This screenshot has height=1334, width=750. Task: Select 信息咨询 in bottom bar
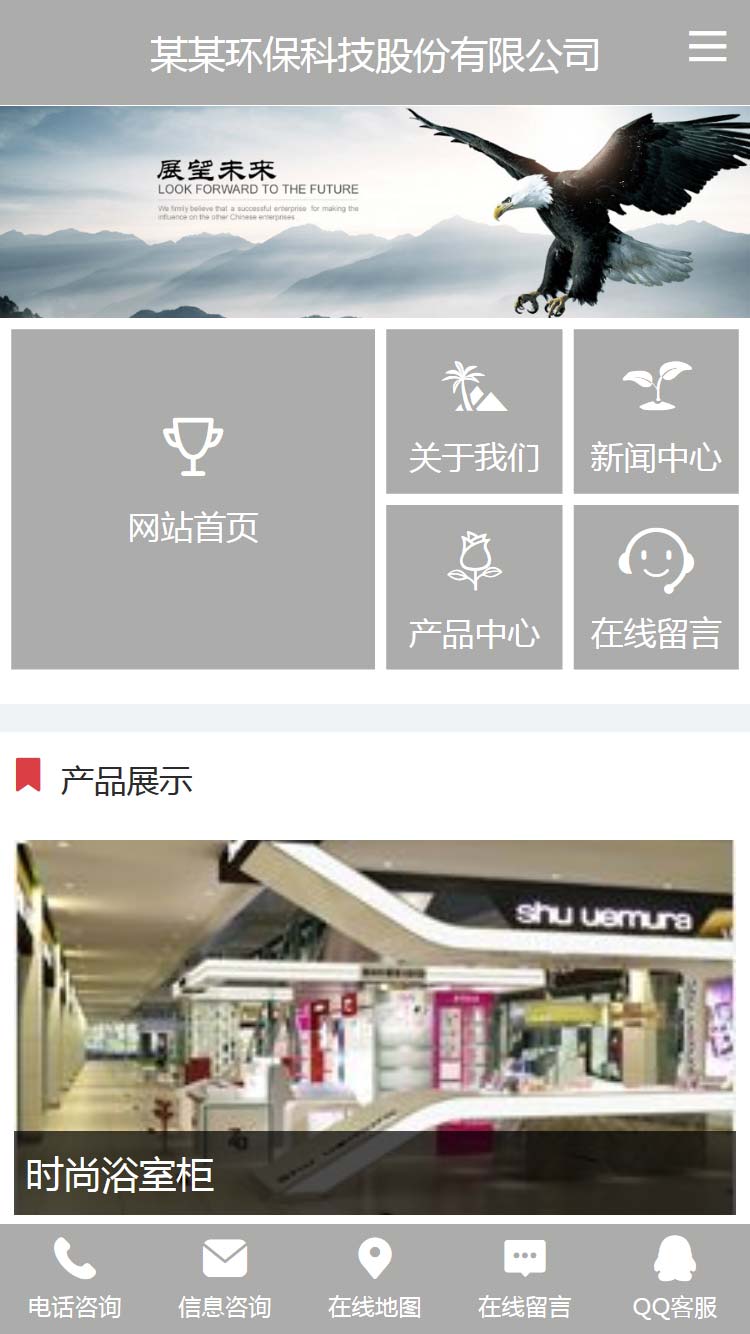pos(225,1278)
